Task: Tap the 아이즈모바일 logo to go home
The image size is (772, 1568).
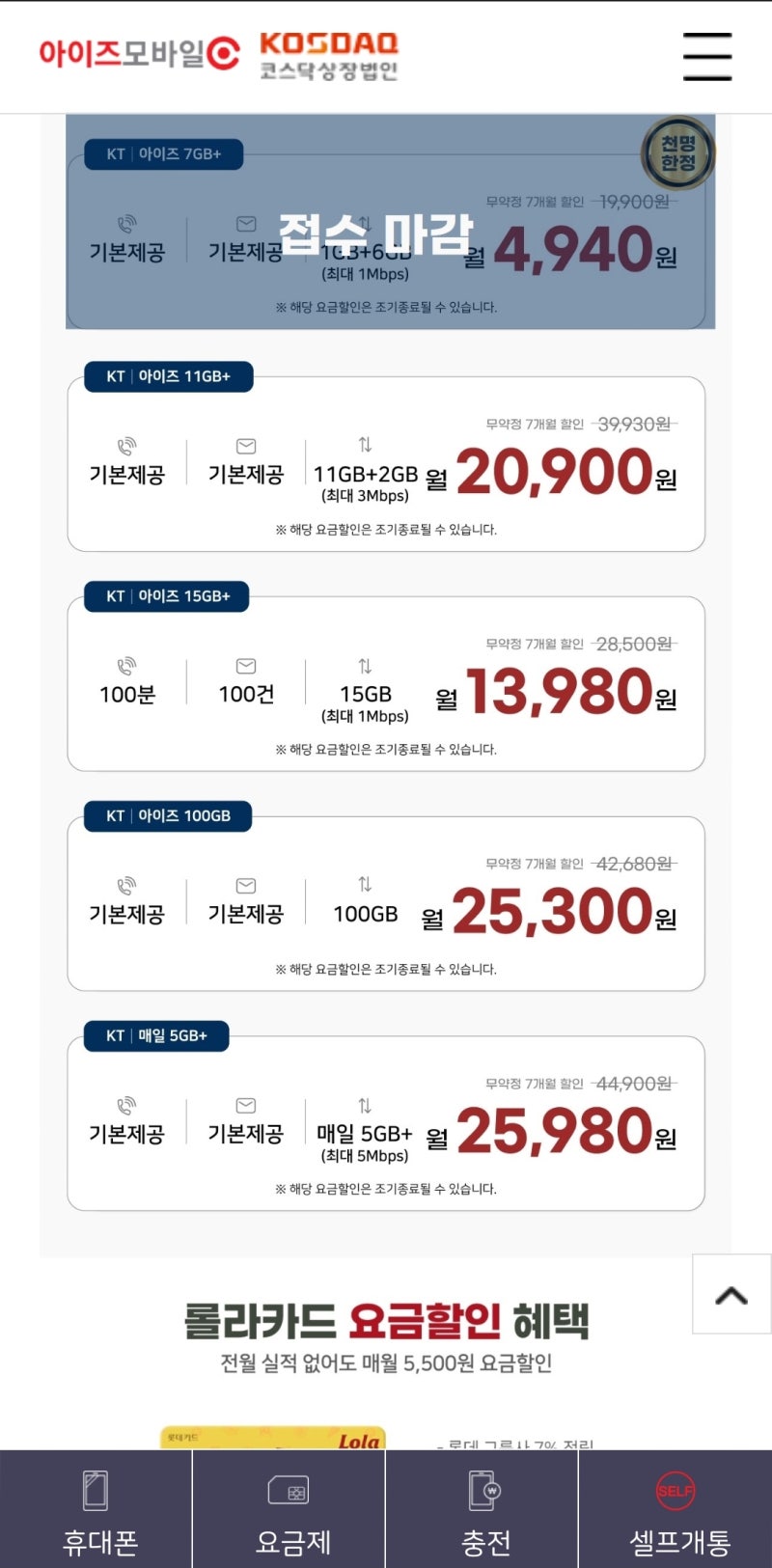Action: (138, 53)
